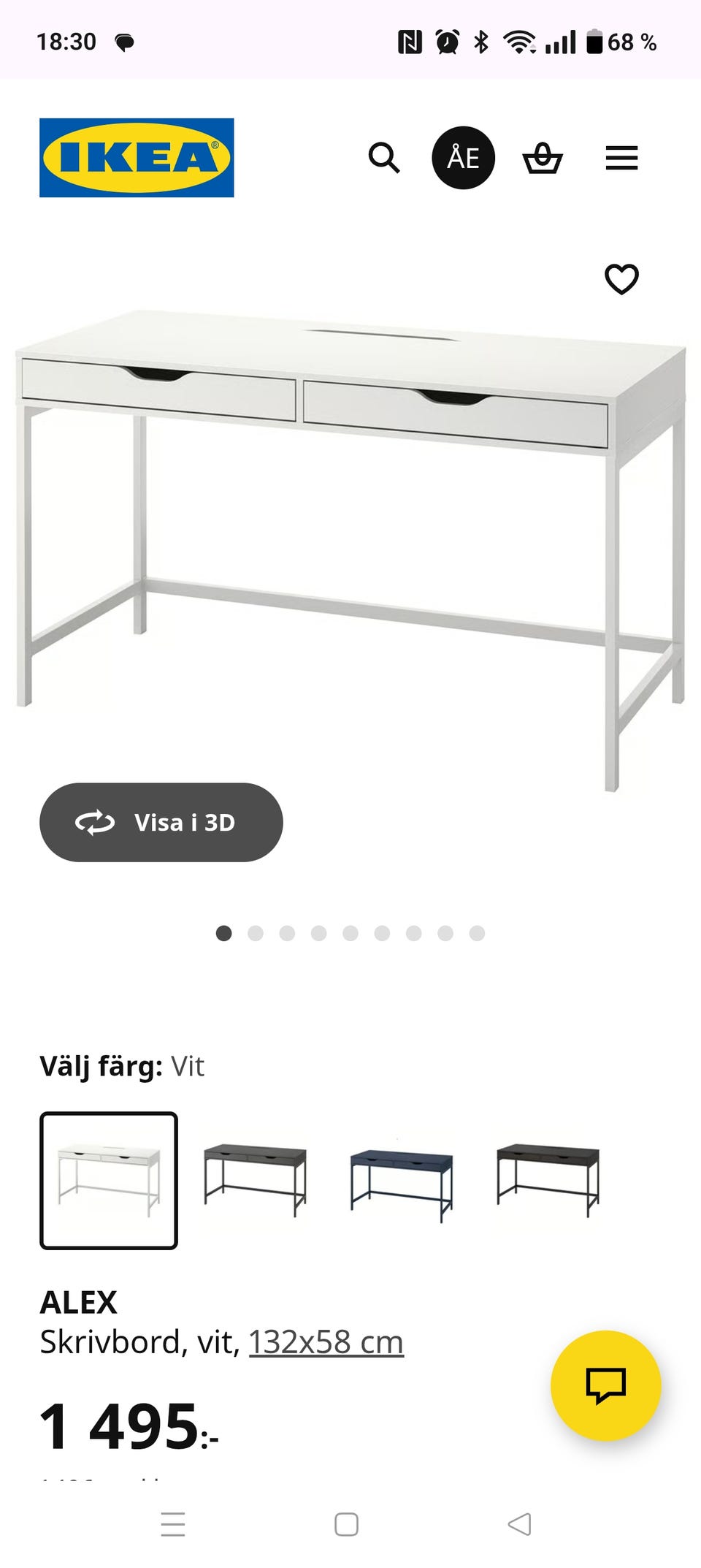Jump to the last carousel dot
The width and height of the screenshot is (701, 1568).
478,932
